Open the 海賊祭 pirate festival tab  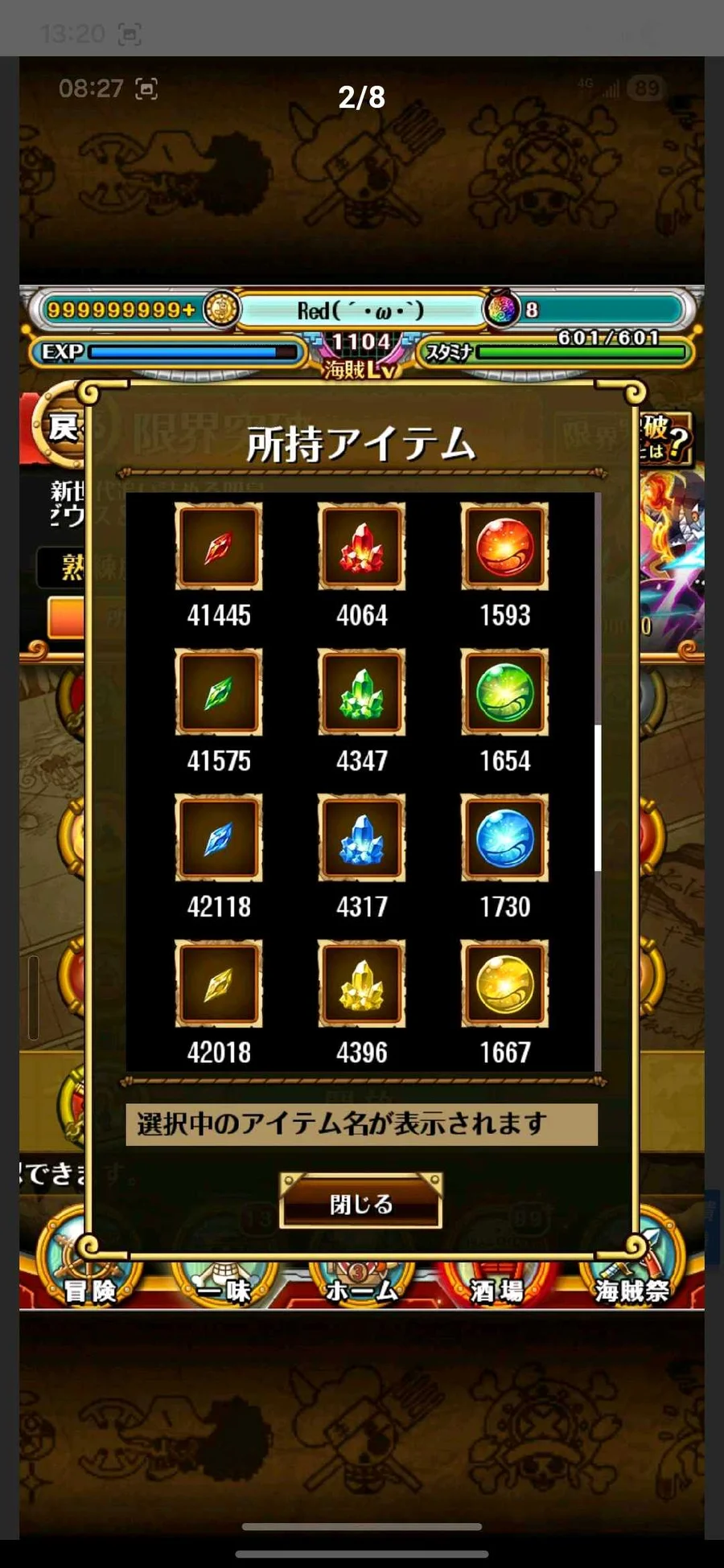(x=632, y=1284)
